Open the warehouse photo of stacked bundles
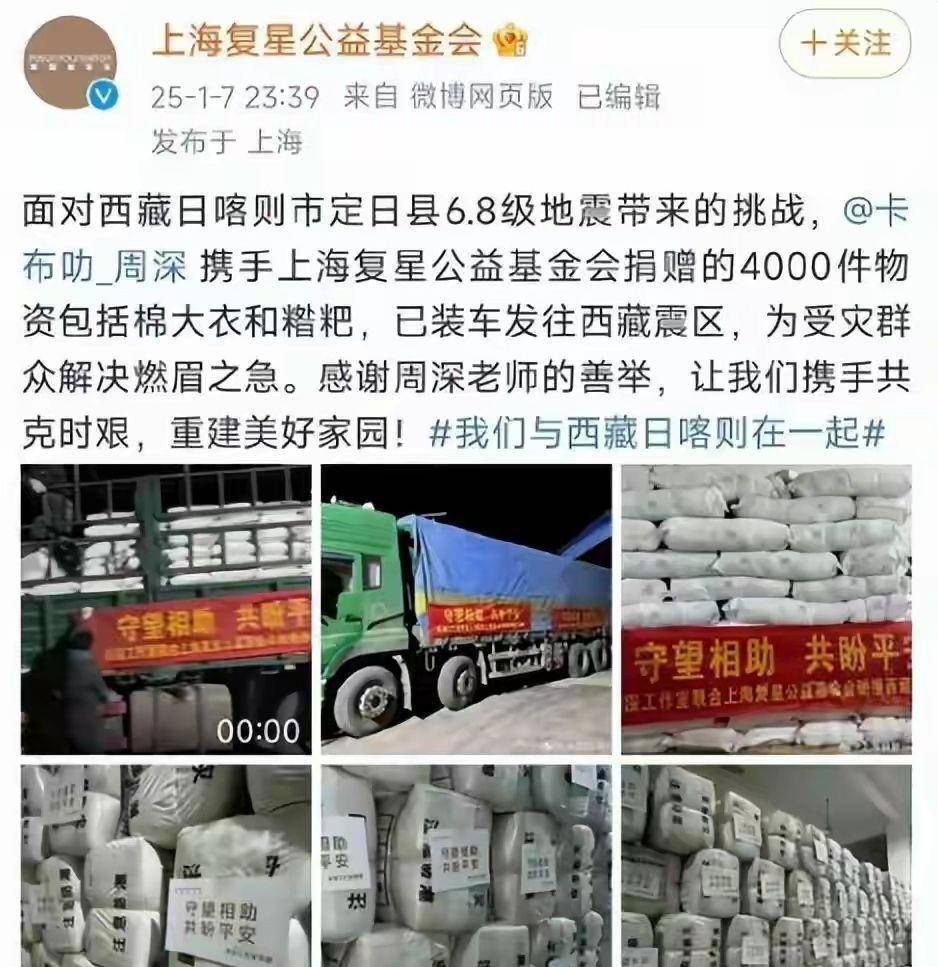Viewport: 938px width, 967px height. coord(766,866)
